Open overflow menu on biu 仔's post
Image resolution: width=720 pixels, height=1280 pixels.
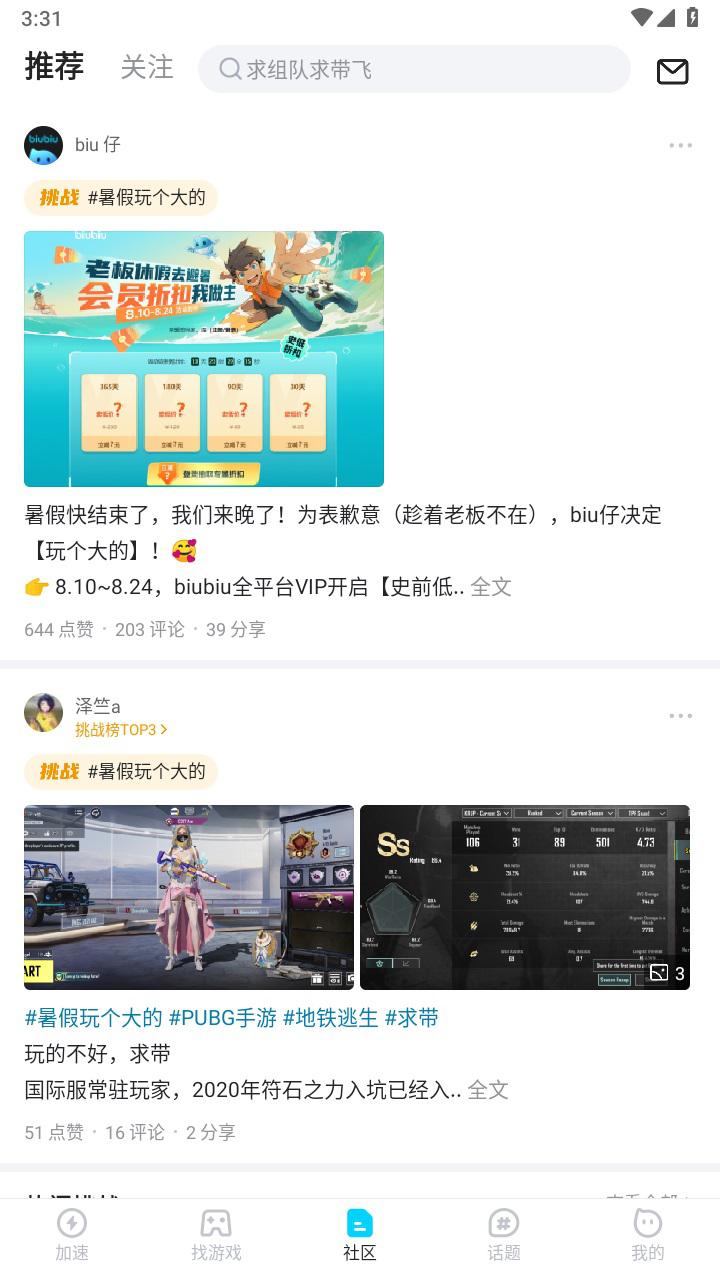pos(681,145)
